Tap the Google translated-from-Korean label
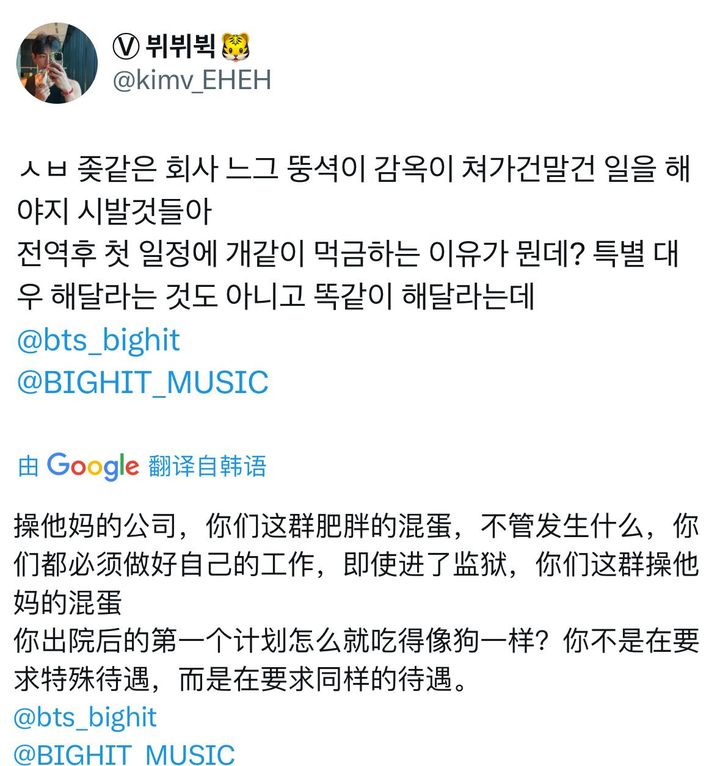720x766 pixels. click(142, 466)
